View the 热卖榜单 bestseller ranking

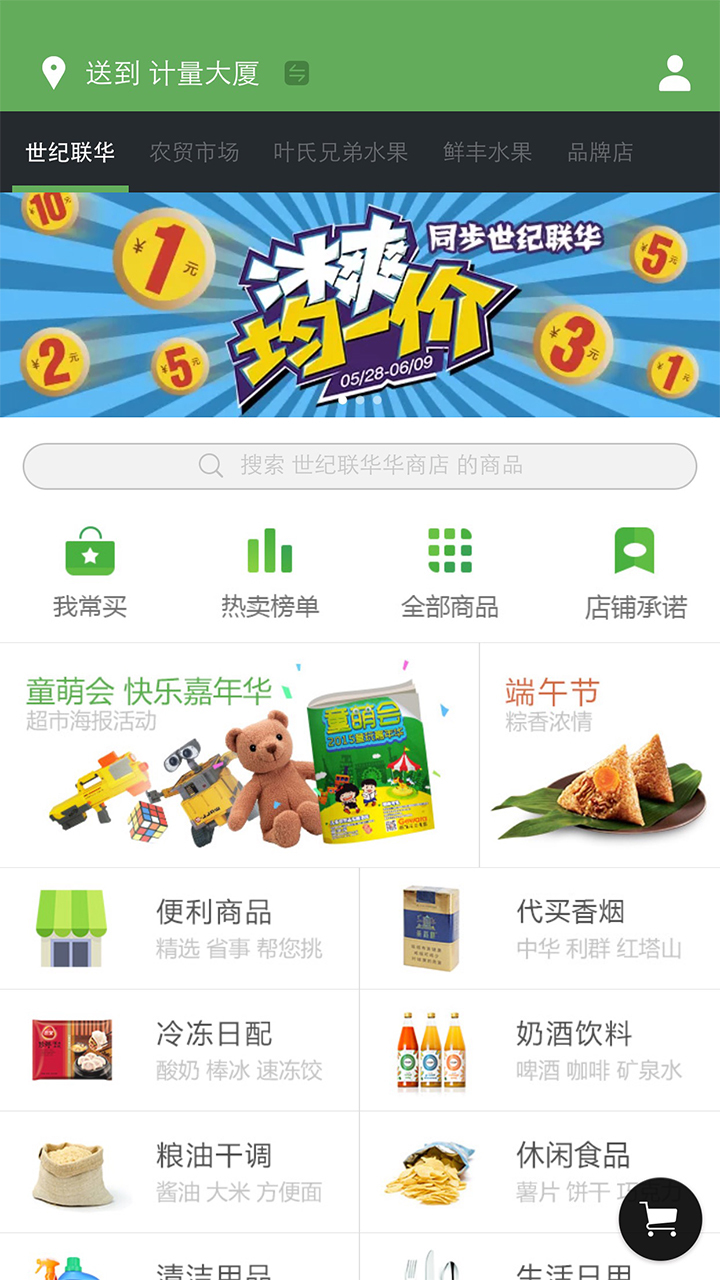click(270, 572)
